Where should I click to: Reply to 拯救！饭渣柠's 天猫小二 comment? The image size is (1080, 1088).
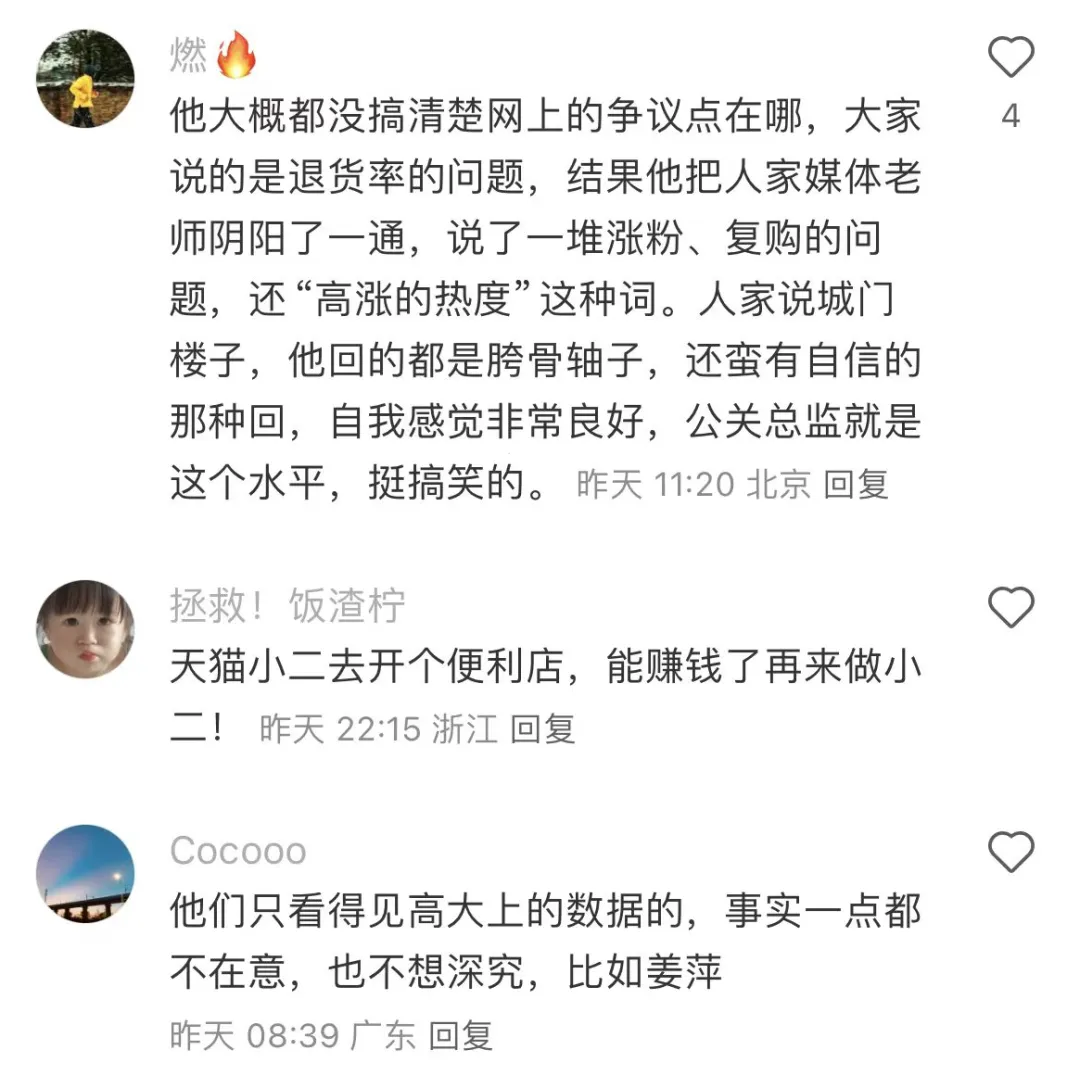pyautogui.click(x=543, y=729)
